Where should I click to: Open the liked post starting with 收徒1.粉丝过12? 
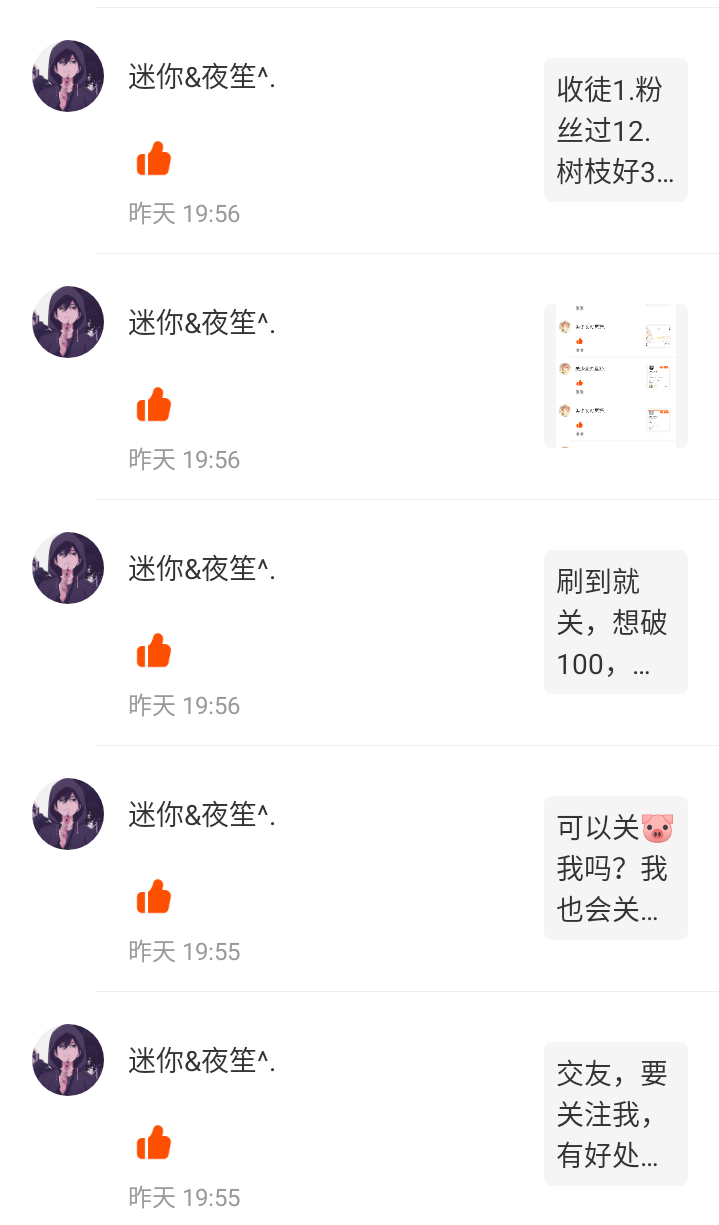click(615, 130)
